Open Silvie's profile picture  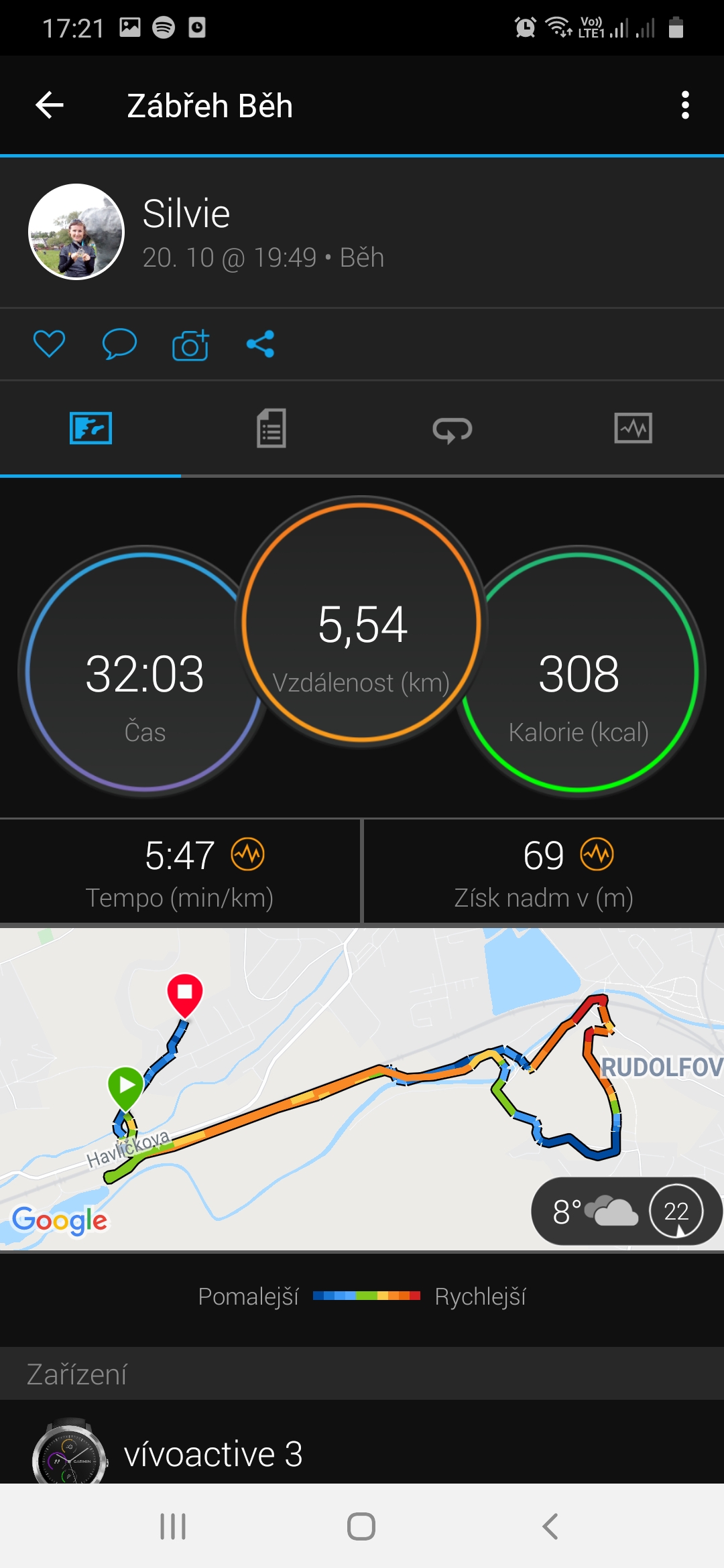point(76,232)
